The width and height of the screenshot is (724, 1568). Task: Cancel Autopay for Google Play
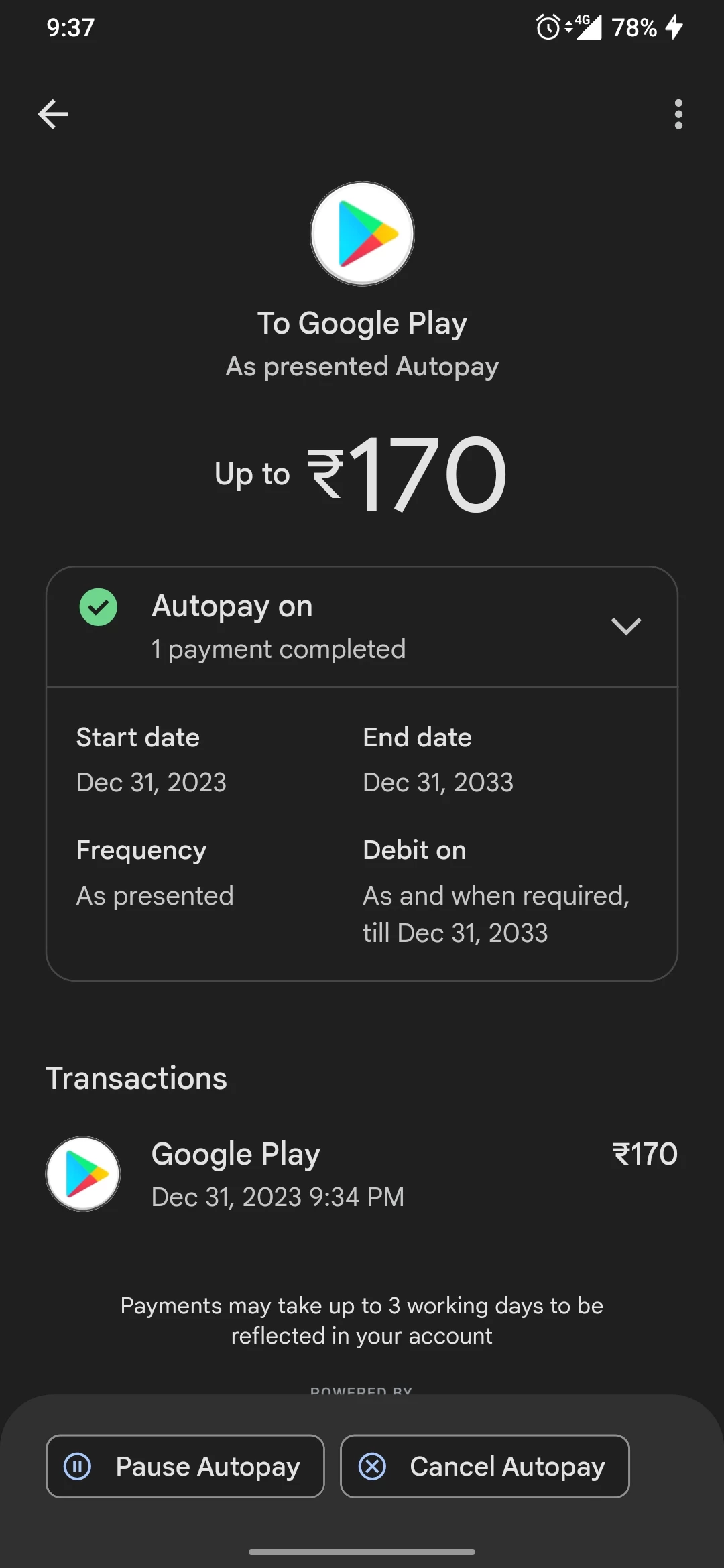[485, 1466]
